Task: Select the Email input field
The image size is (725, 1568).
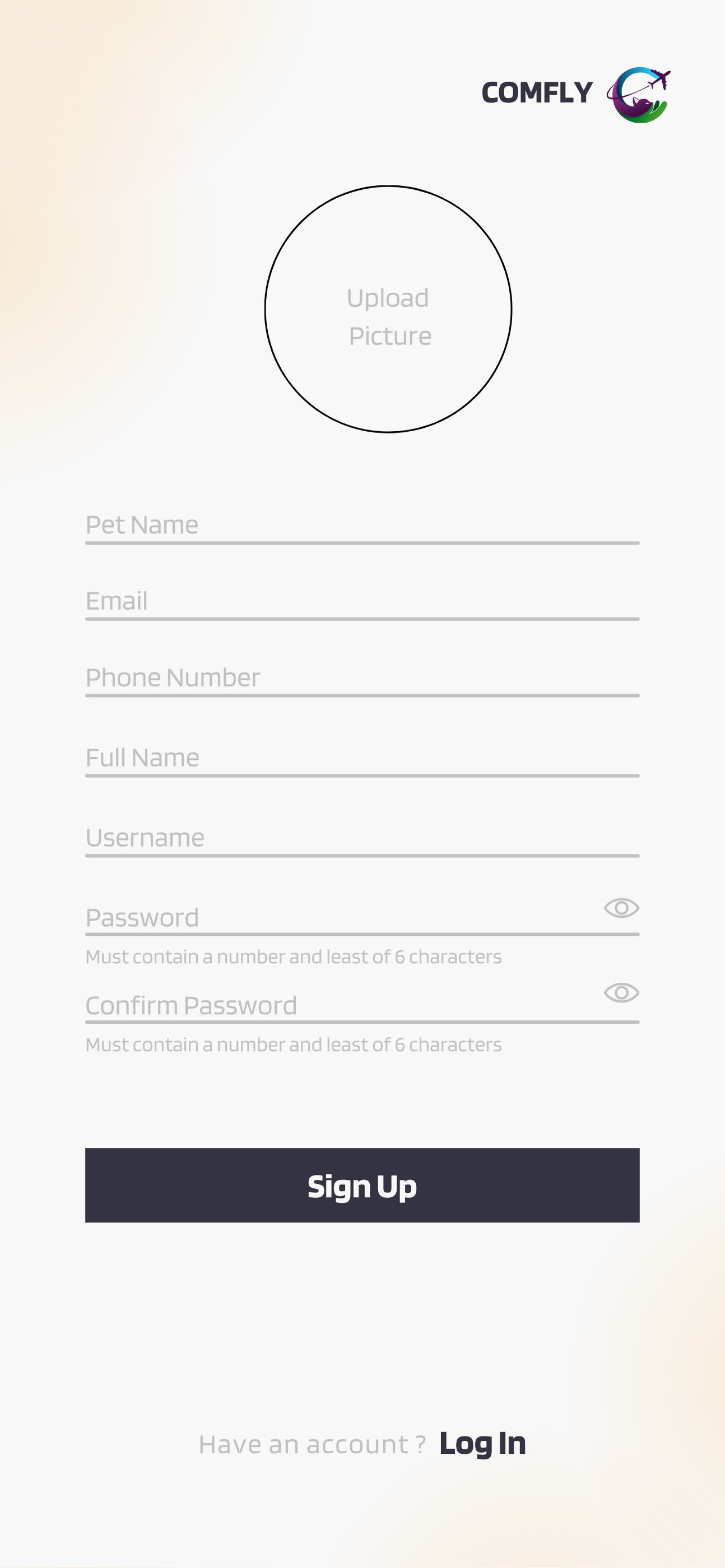Action: coord(362,601)
